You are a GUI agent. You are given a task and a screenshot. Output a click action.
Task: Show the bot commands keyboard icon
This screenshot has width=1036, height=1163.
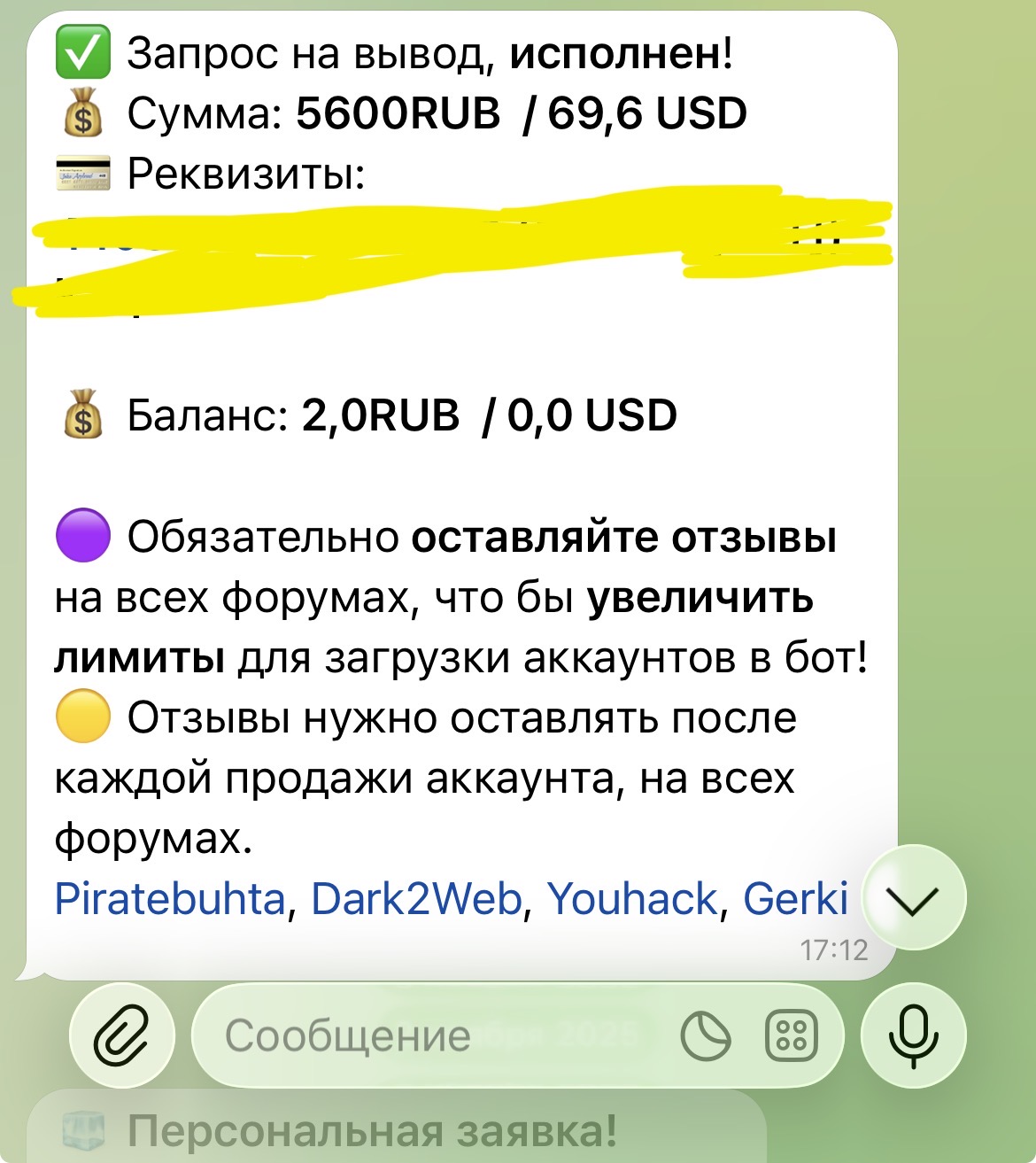(x=791, y=1036)
